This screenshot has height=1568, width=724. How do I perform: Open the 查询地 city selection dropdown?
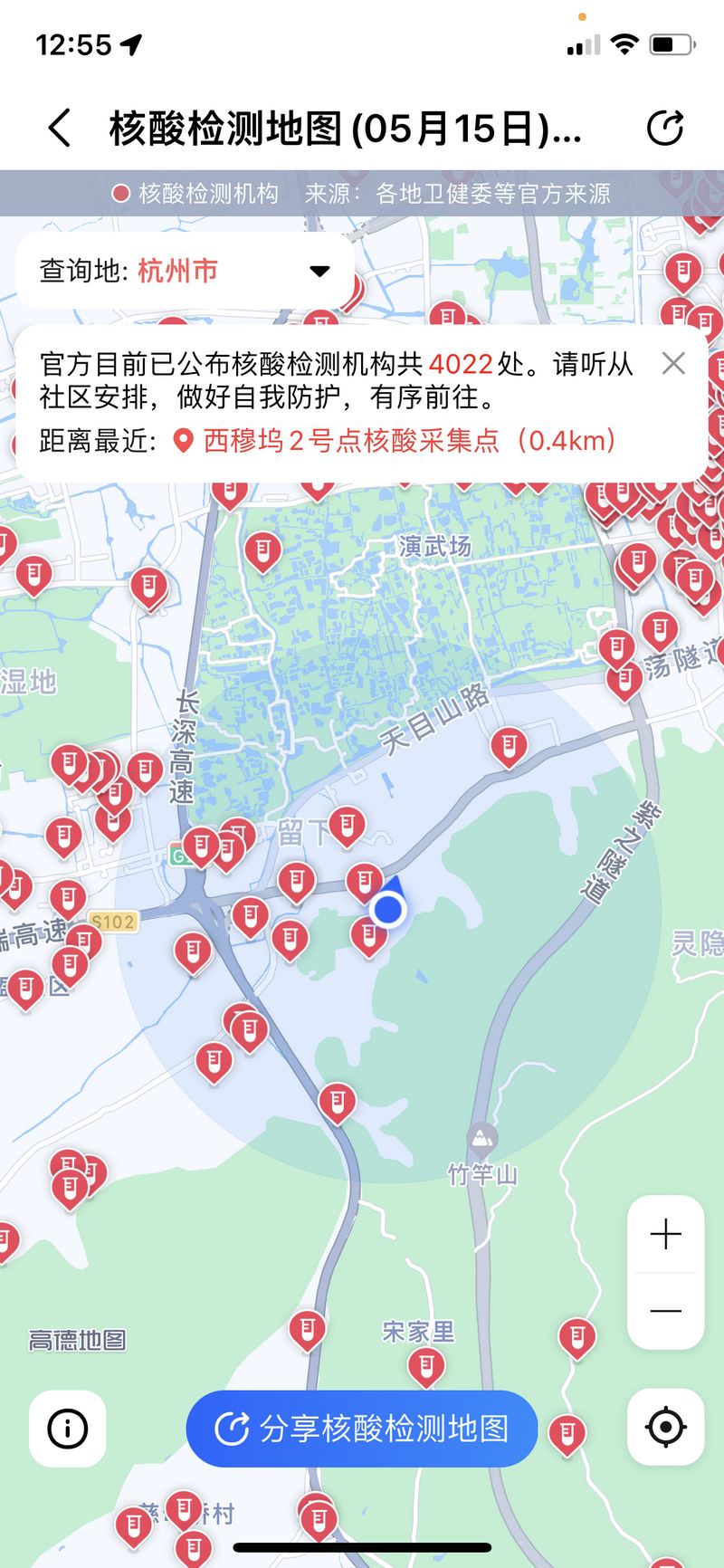[319, 271]
